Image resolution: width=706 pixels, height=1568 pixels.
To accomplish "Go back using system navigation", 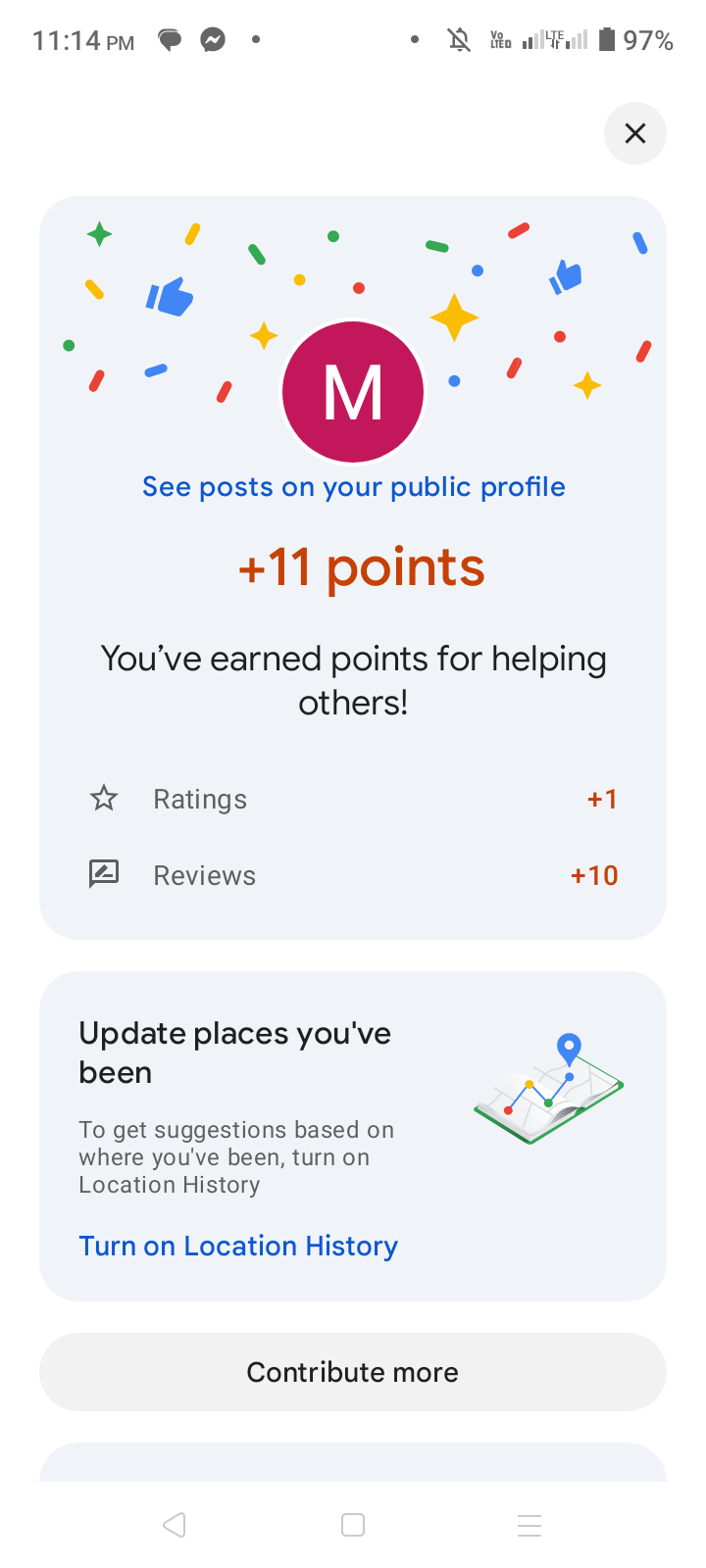I will pyautogui.click(x=175, y=1525).
